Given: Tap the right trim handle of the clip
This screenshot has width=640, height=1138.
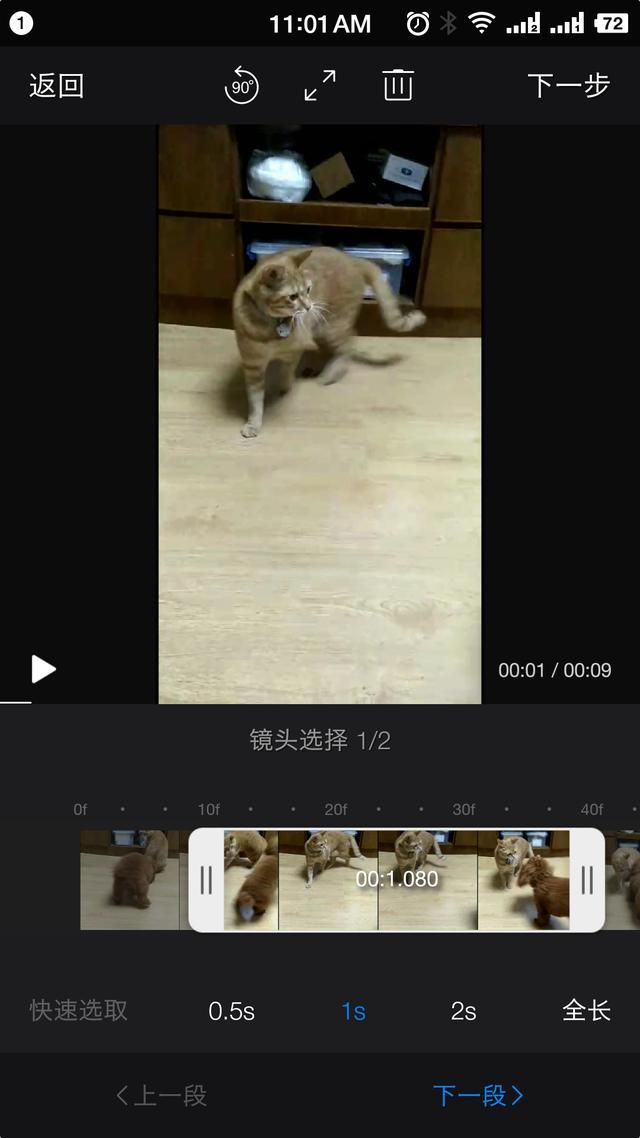Looking at the screenshot, I should 587,880.
